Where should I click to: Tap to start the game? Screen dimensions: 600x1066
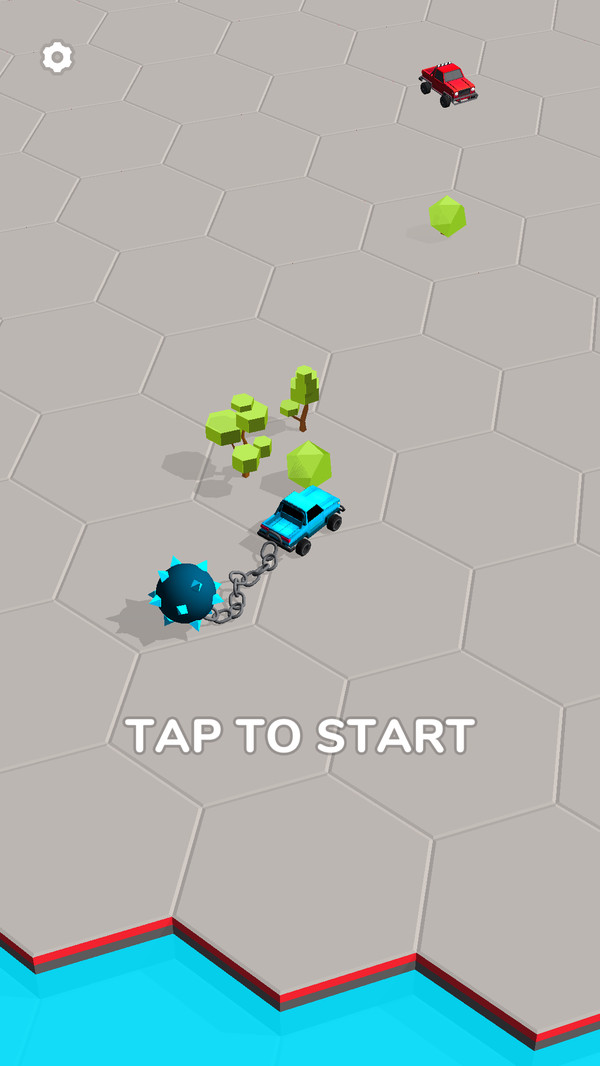pyautogui.click(x=300, y=736)
